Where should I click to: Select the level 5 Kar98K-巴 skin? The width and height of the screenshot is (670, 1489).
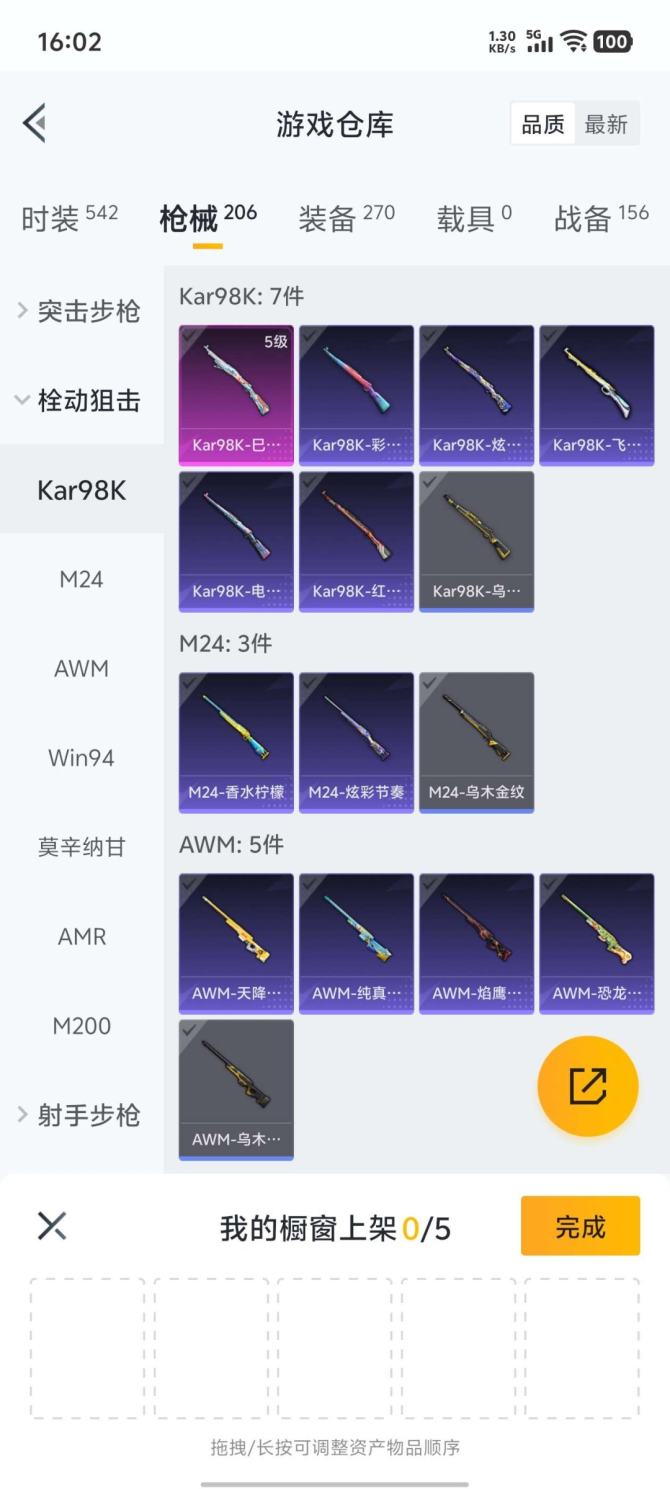point(236,394)
